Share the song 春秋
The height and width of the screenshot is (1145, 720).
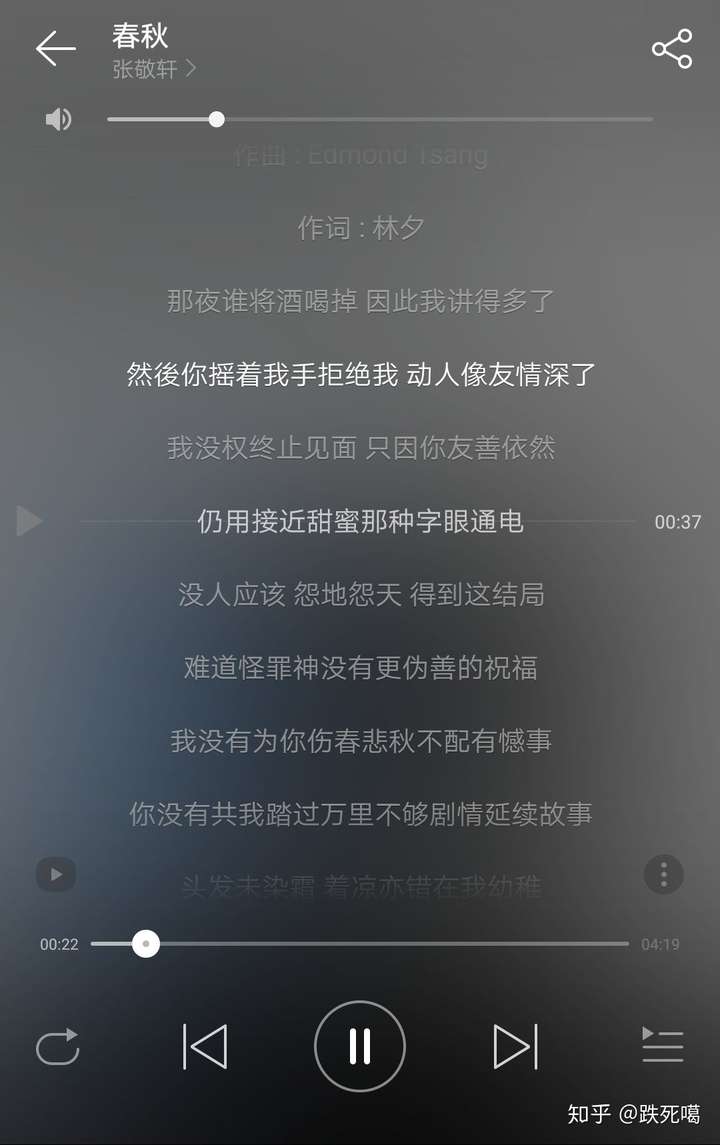coord(671,49)
